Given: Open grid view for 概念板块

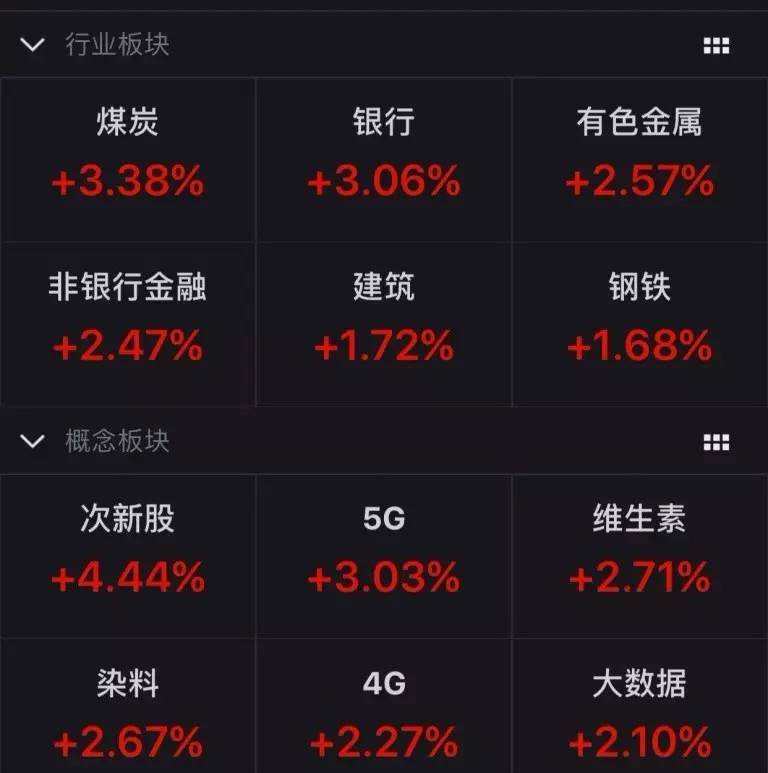Looking at the screenshot, I should click(x=716, y=442).
